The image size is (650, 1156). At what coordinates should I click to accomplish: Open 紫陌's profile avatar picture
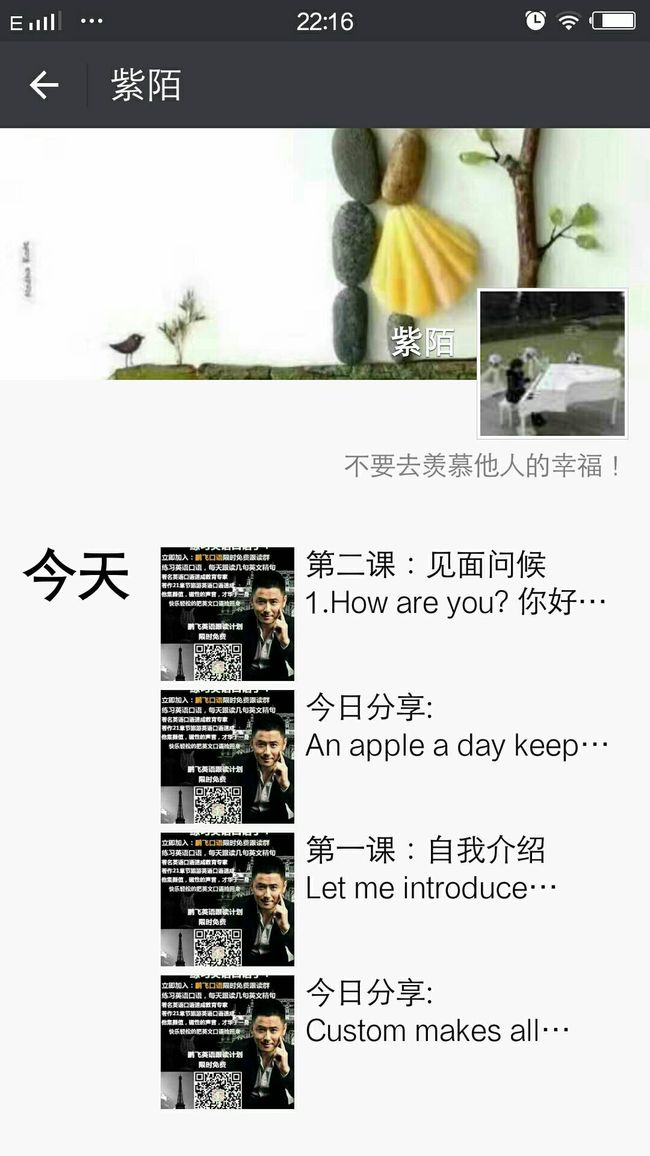pos(553,363)
